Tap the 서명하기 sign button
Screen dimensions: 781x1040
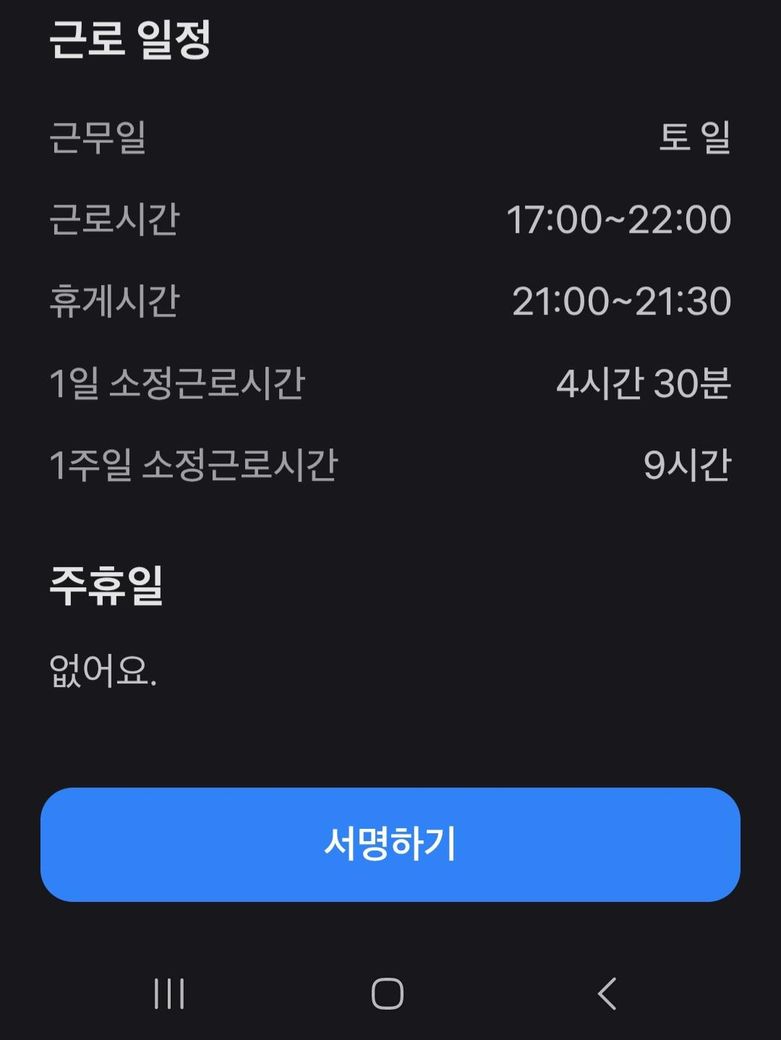coord(390,844)
